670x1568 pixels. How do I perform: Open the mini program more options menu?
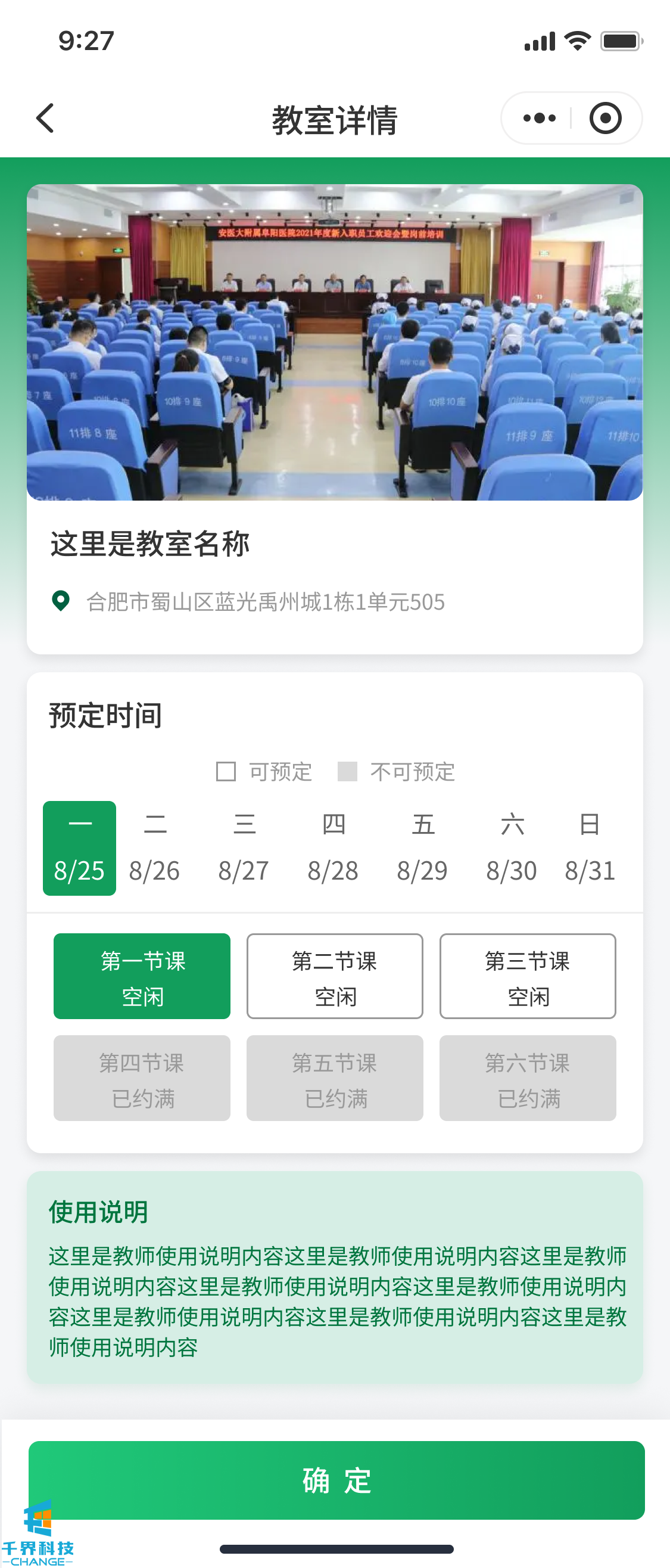539,118
